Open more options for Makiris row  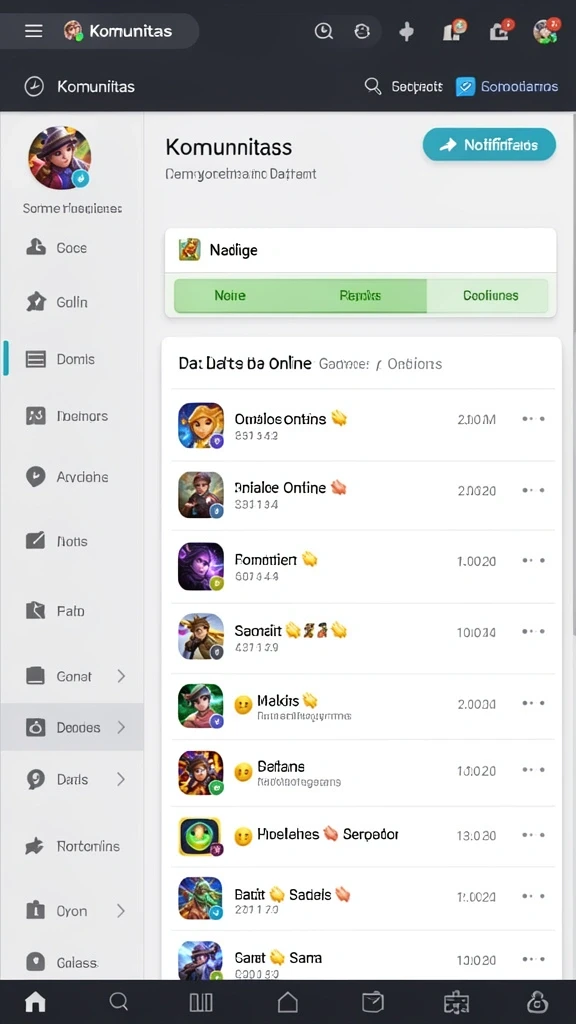pyautogui.click(x=533, y=703)
